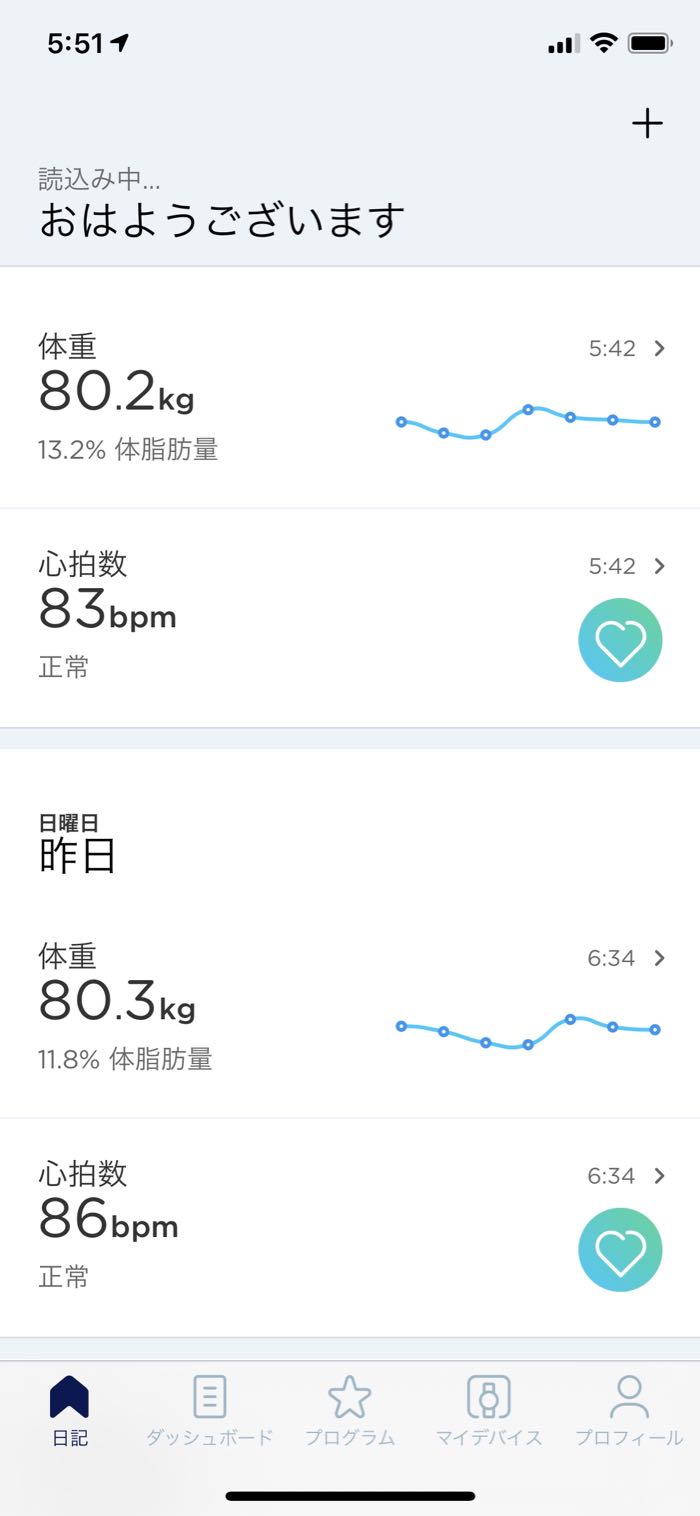
Task: Open yesterday's 80.3kg weight entry
Action: pos(349,1008)
